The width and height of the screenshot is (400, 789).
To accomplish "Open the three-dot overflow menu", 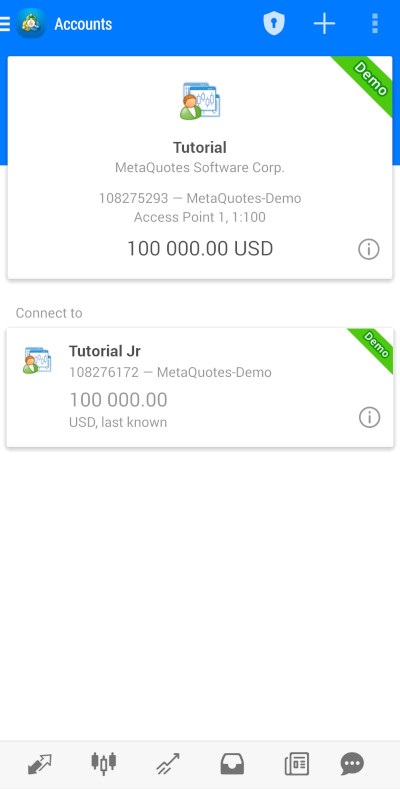I will pos(374,24).
